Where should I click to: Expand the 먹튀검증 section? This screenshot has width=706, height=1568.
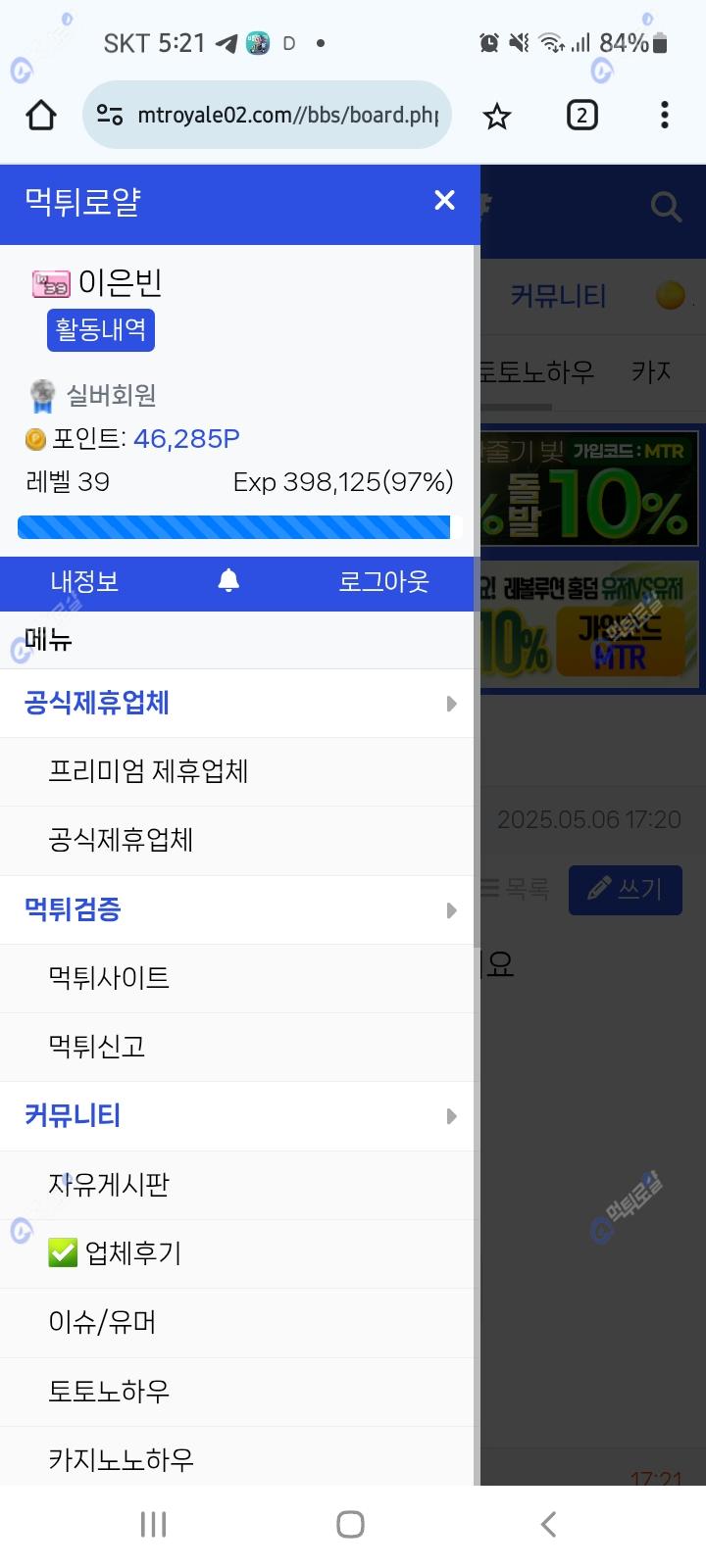(451, 910)
